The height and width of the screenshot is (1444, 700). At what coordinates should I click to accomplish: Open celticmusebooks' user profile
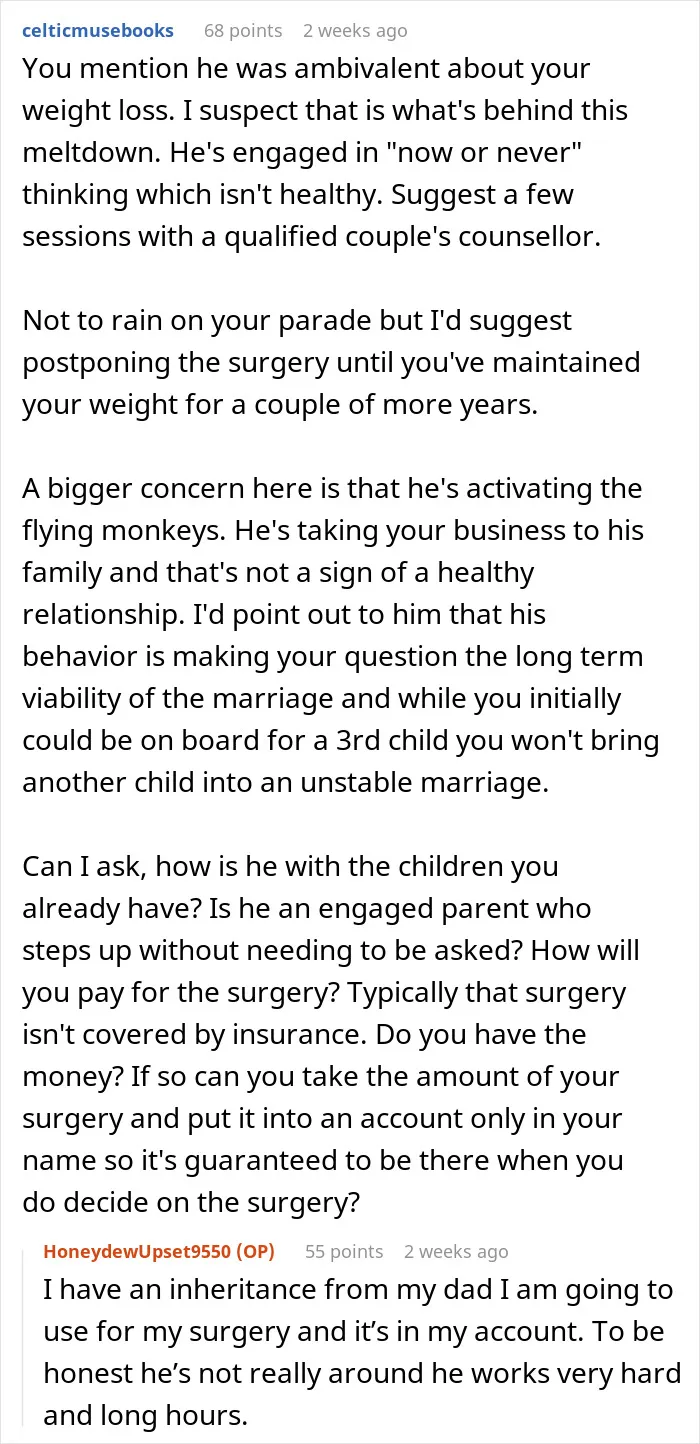pos(98,31)
